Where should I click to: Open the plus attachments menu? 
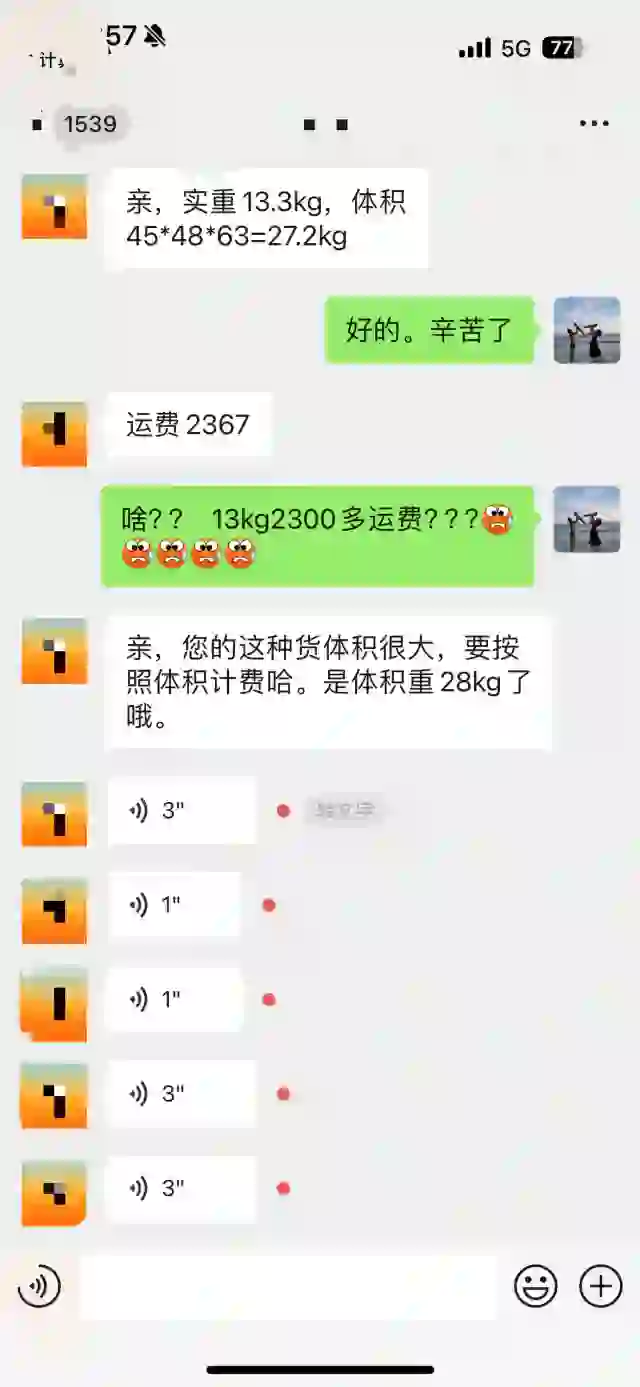(601, 1286)
